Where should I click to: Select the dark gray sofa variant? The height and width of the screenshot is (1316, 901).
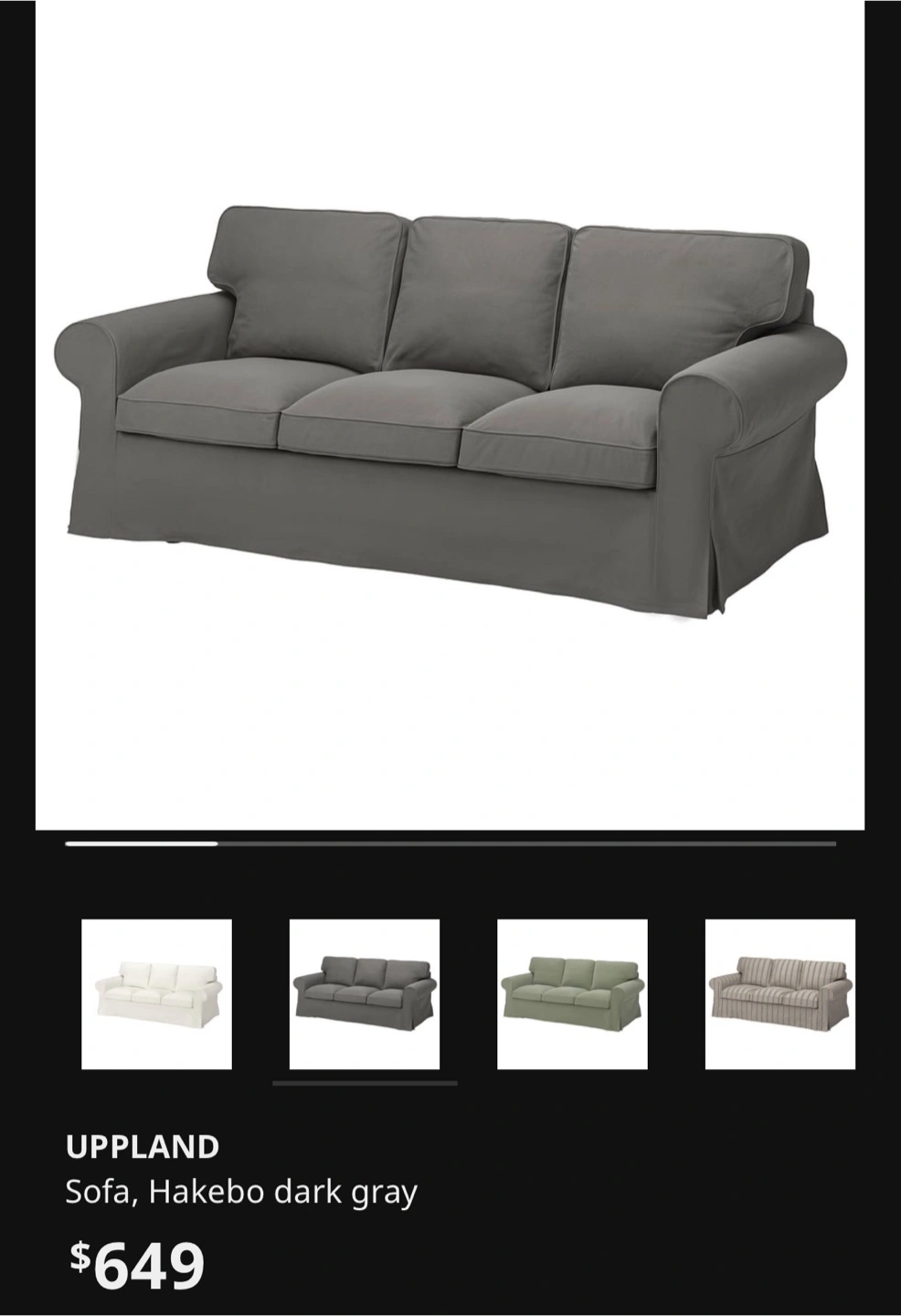[x=365, y=994]
